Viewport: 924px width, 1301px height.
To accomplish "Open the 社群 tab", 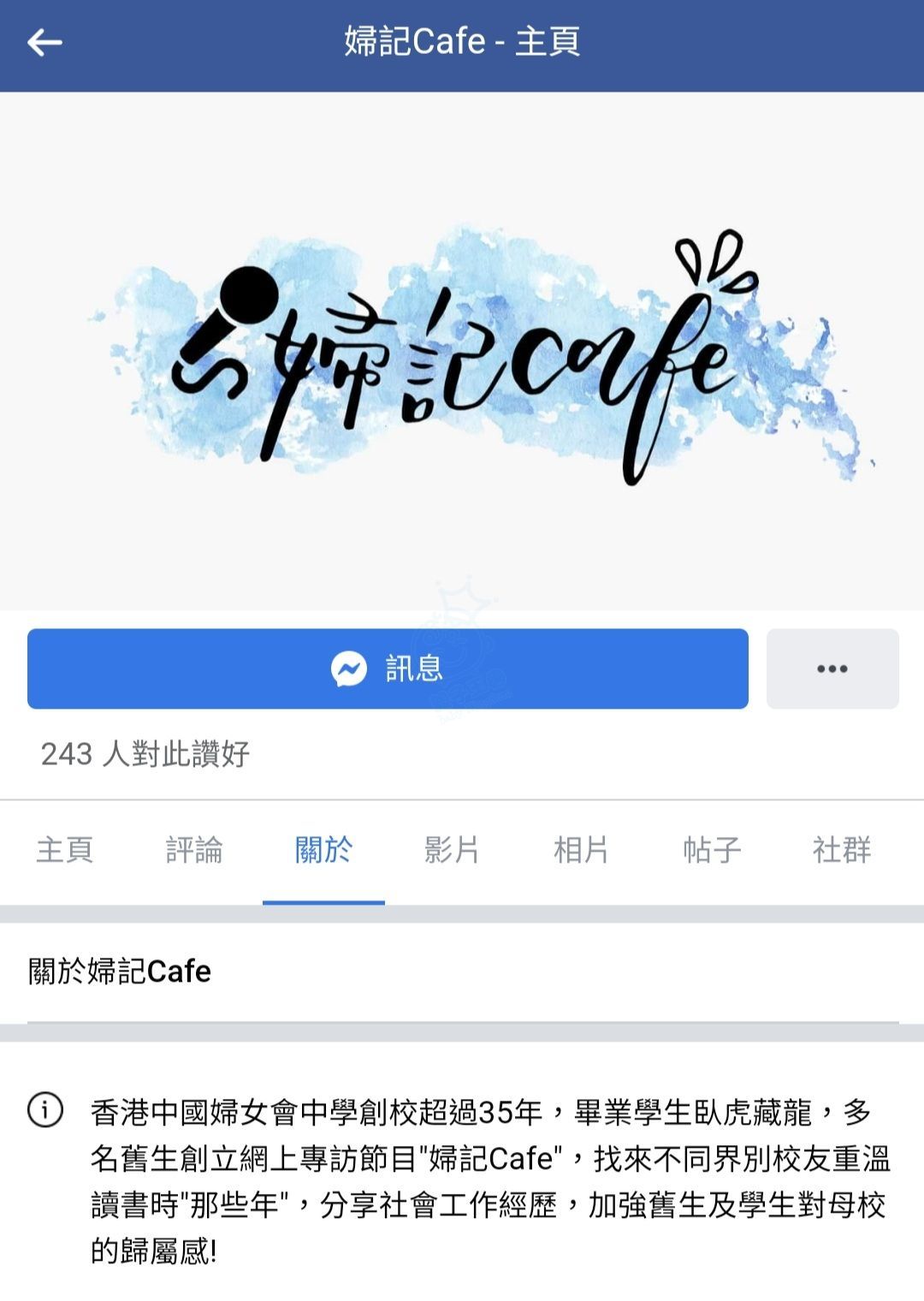I will click(841, 850).
